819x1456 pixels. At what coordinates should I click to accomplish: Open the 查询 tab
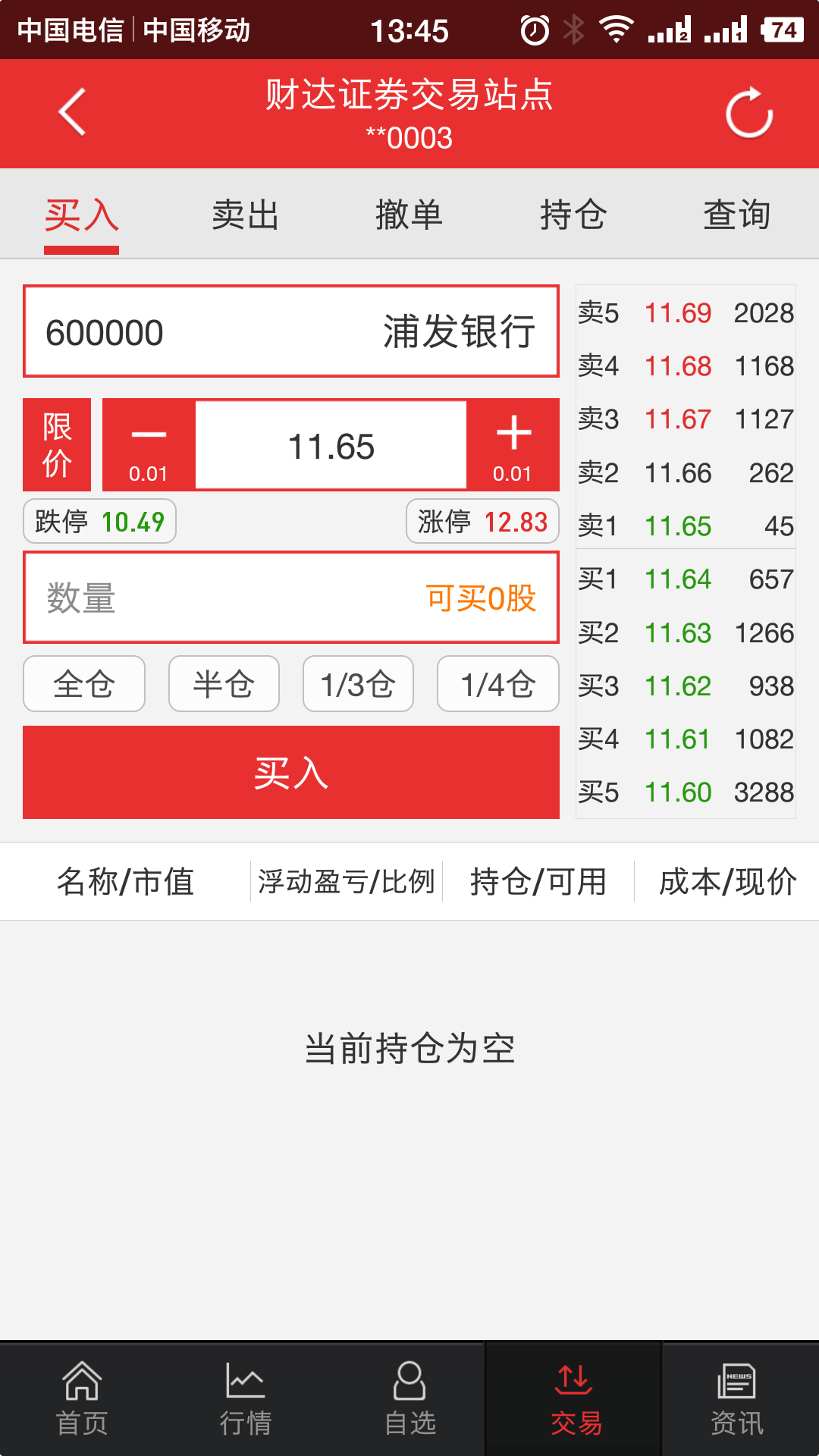coord(736,215)
